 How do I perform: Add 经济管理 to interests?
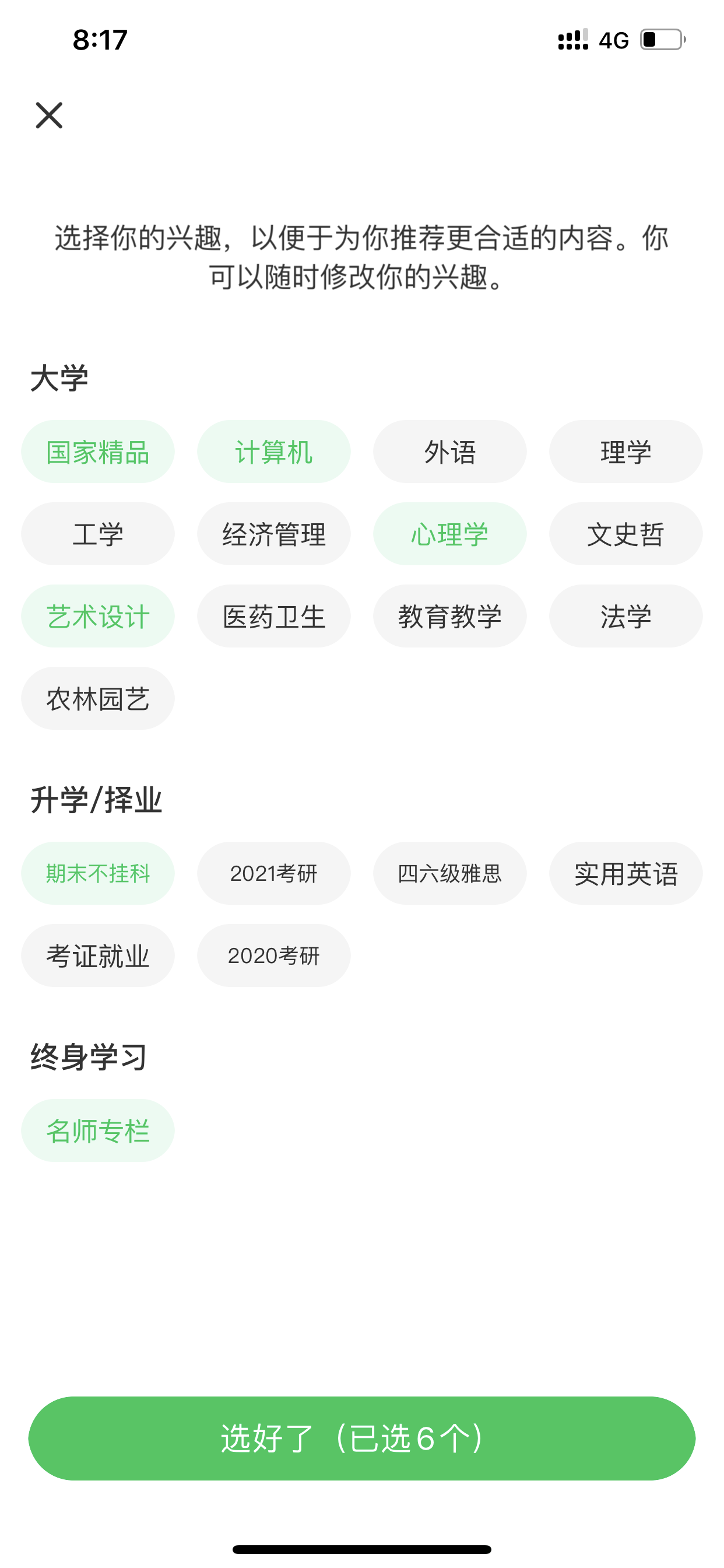[x=274, y=534]
